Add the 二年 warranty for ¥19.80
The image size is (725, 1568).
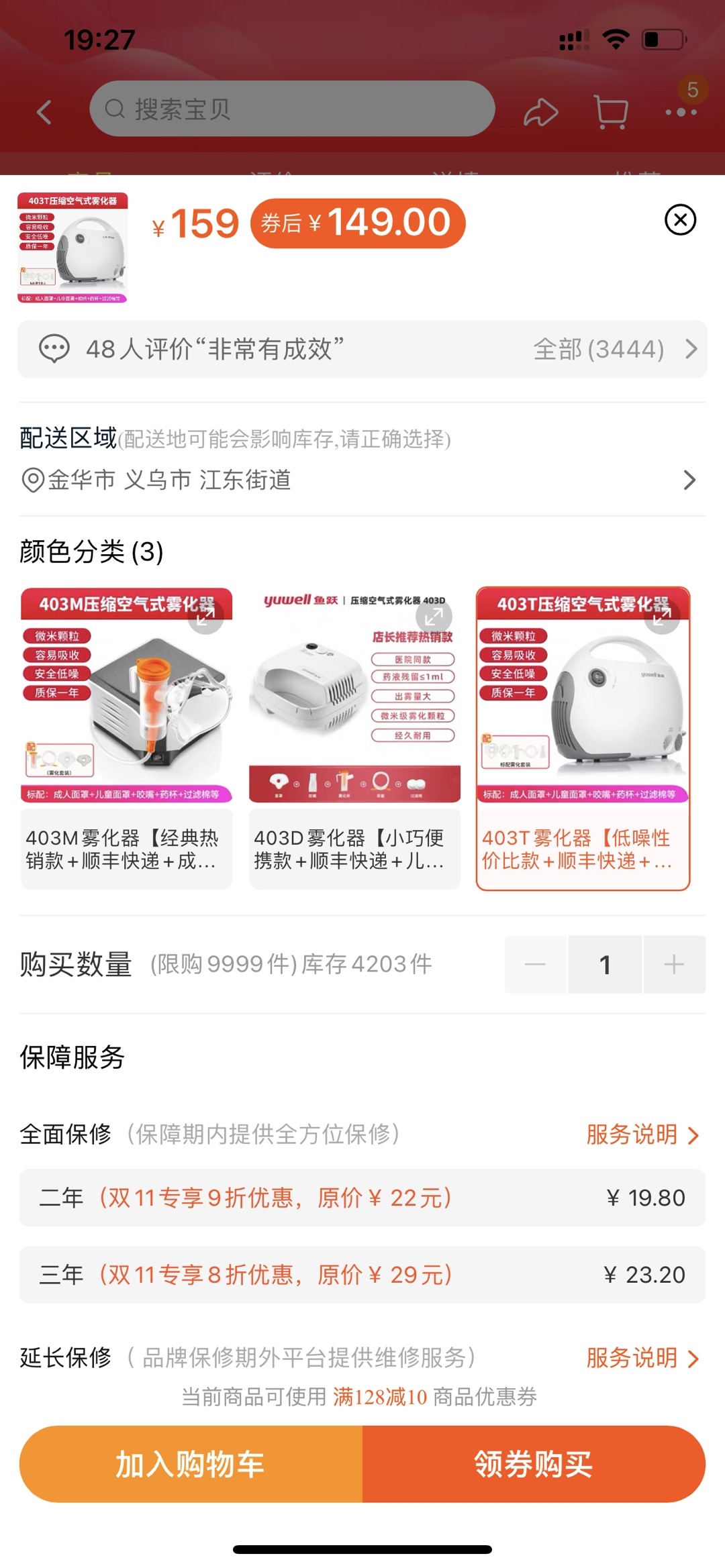pyautogui.click(x=362, y=1198)
